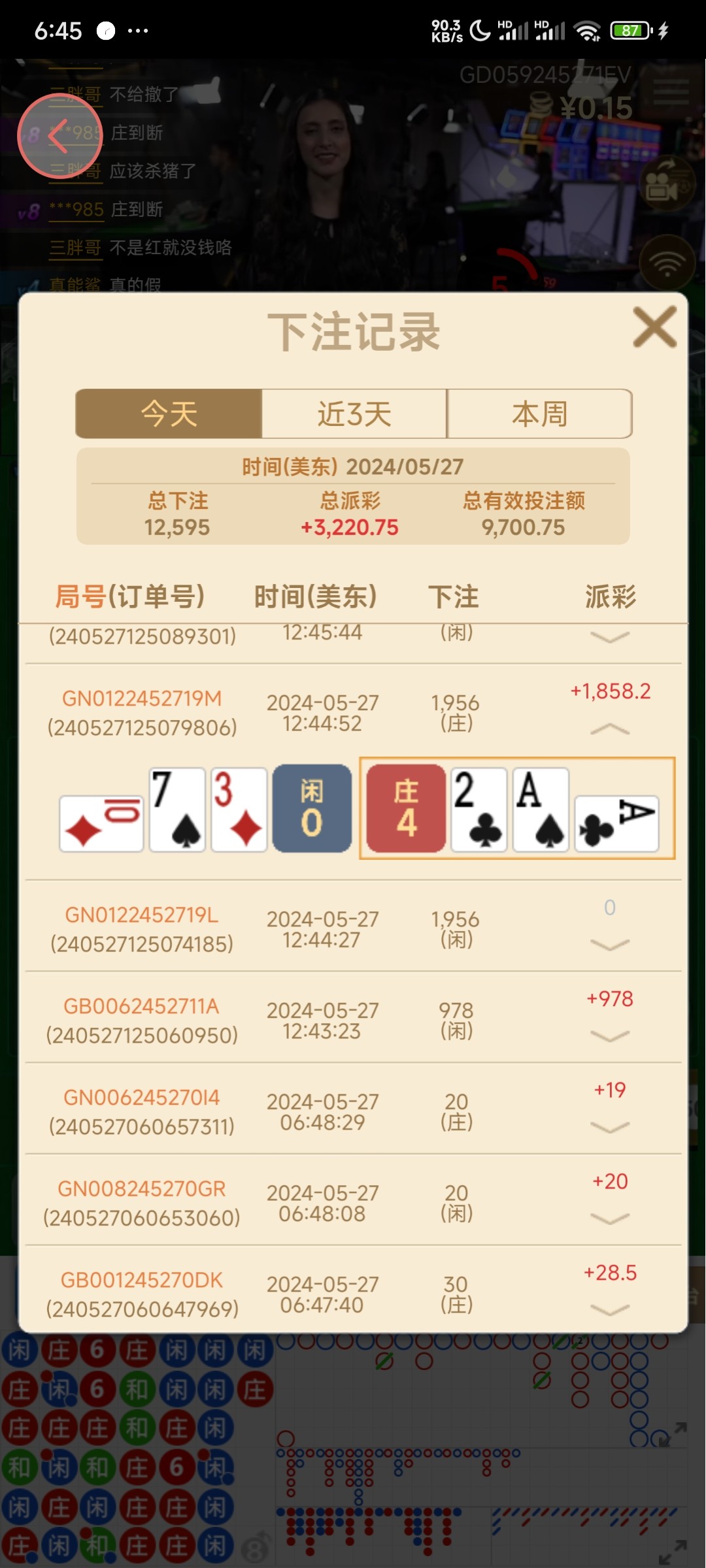Expand details for round GB001245270DK

click(x=609, y=1309)
